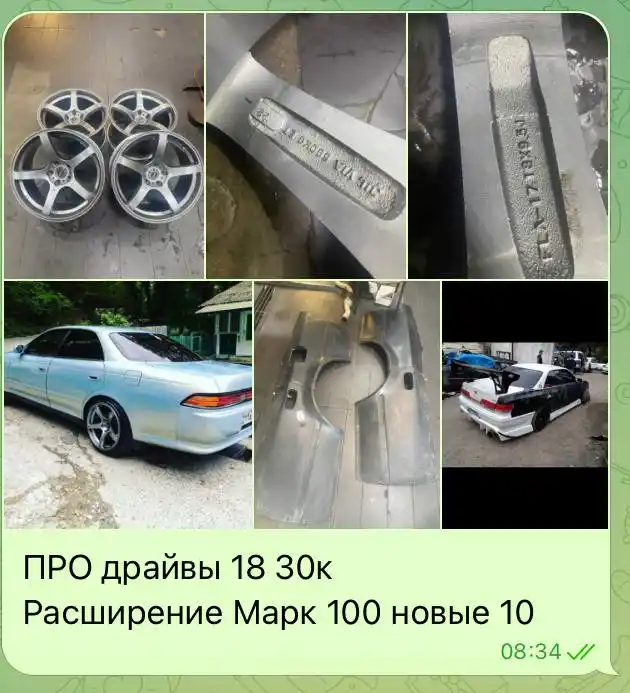The height and width of the screenshot is (693, 630).
Task: Open the photo of four silver wheels
Action: (x=104, y=146)
